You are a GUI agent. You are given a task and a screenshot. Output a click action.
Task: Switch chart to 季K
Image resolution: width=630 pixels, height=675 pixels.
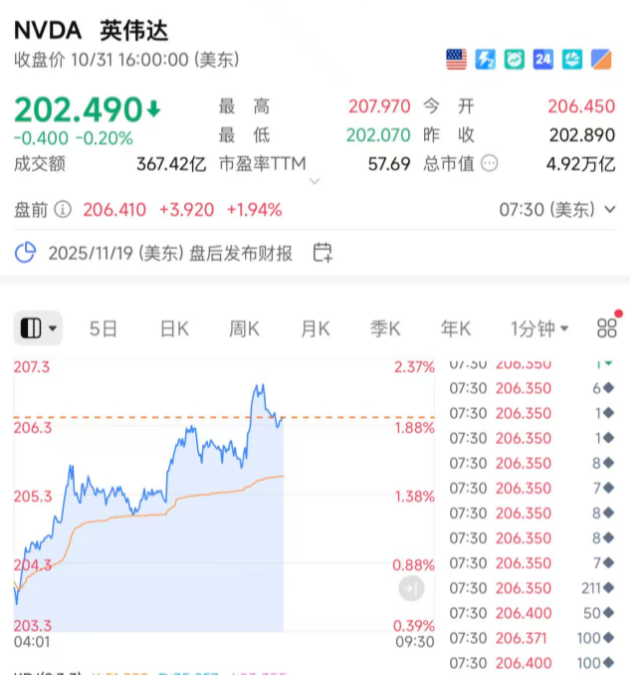pyautogui.click(x=385, y=328)
